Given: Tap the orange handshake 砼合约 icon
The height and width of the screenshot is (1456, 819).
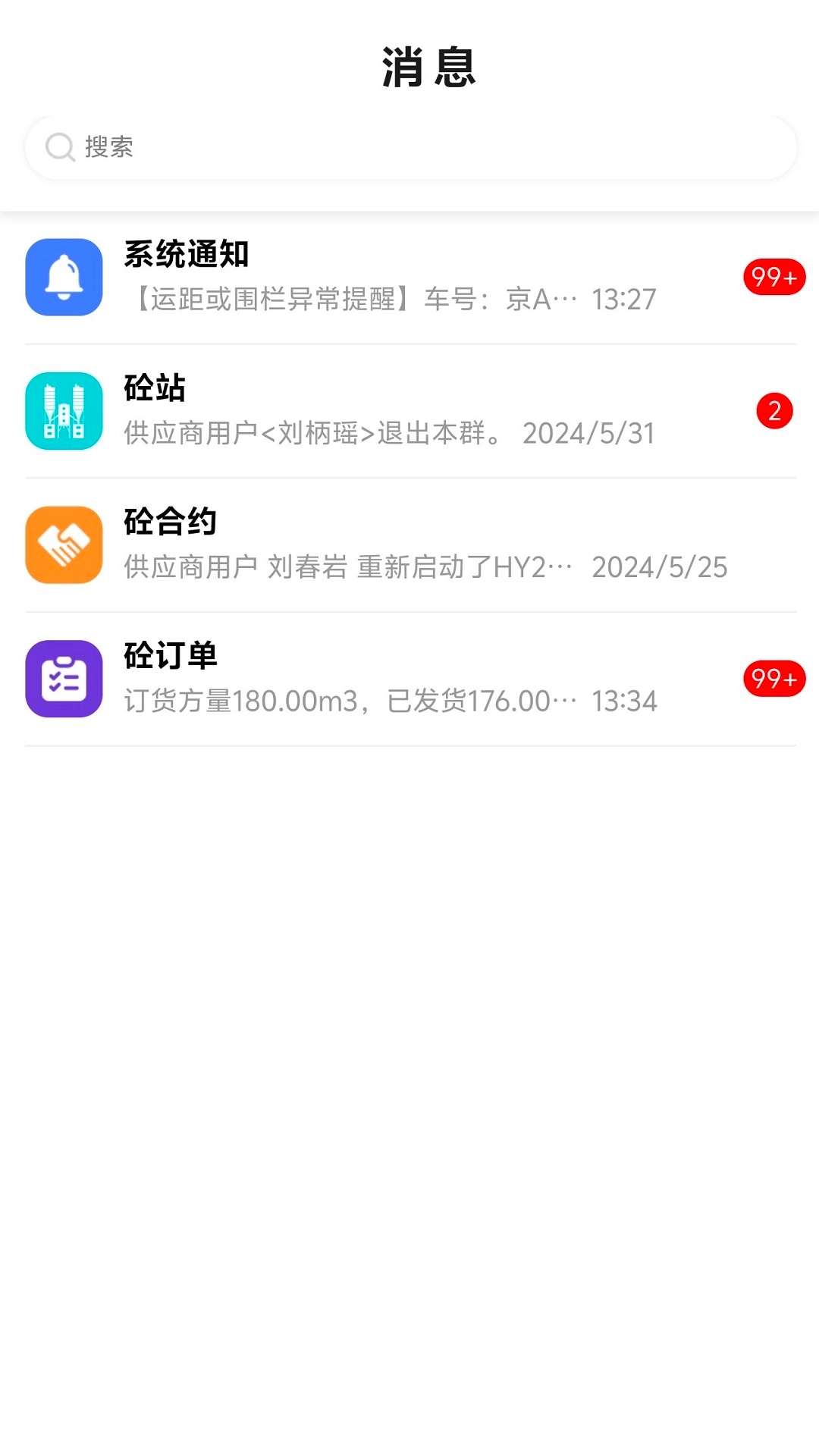Looking at the screenshot, I should (x=64, y=544).
